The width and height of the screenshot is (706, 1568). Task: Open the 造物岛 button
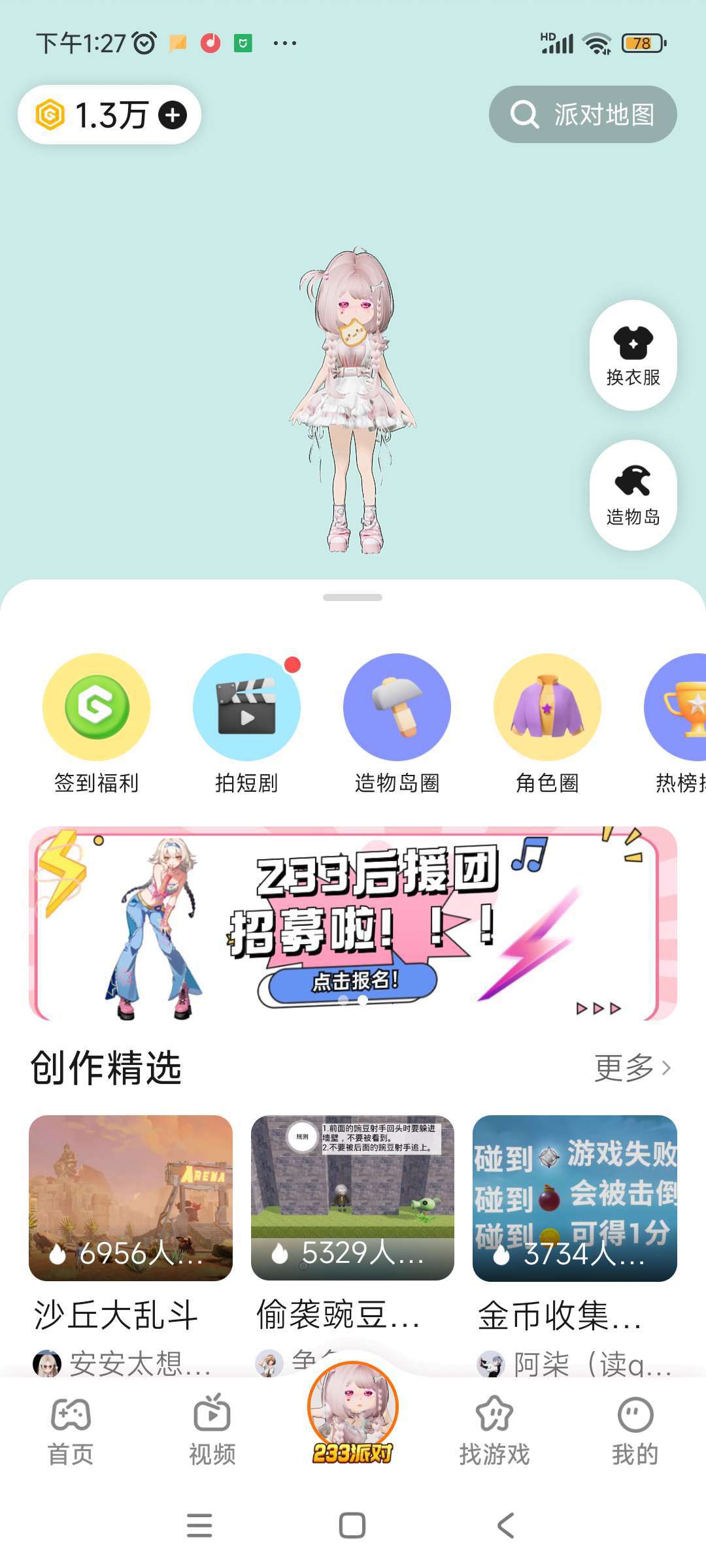(x=633, y=495)
